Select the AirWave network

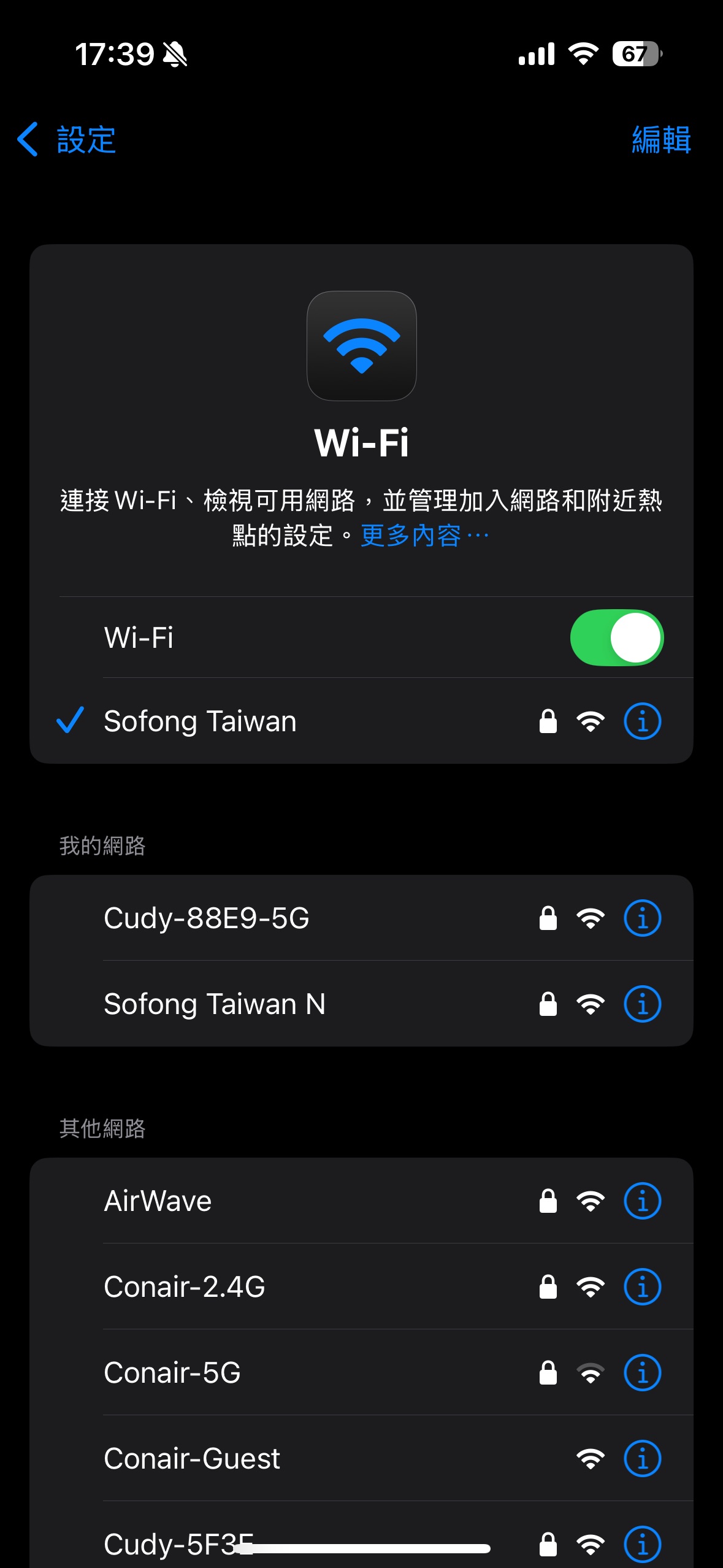click(x=158, y=1201)
